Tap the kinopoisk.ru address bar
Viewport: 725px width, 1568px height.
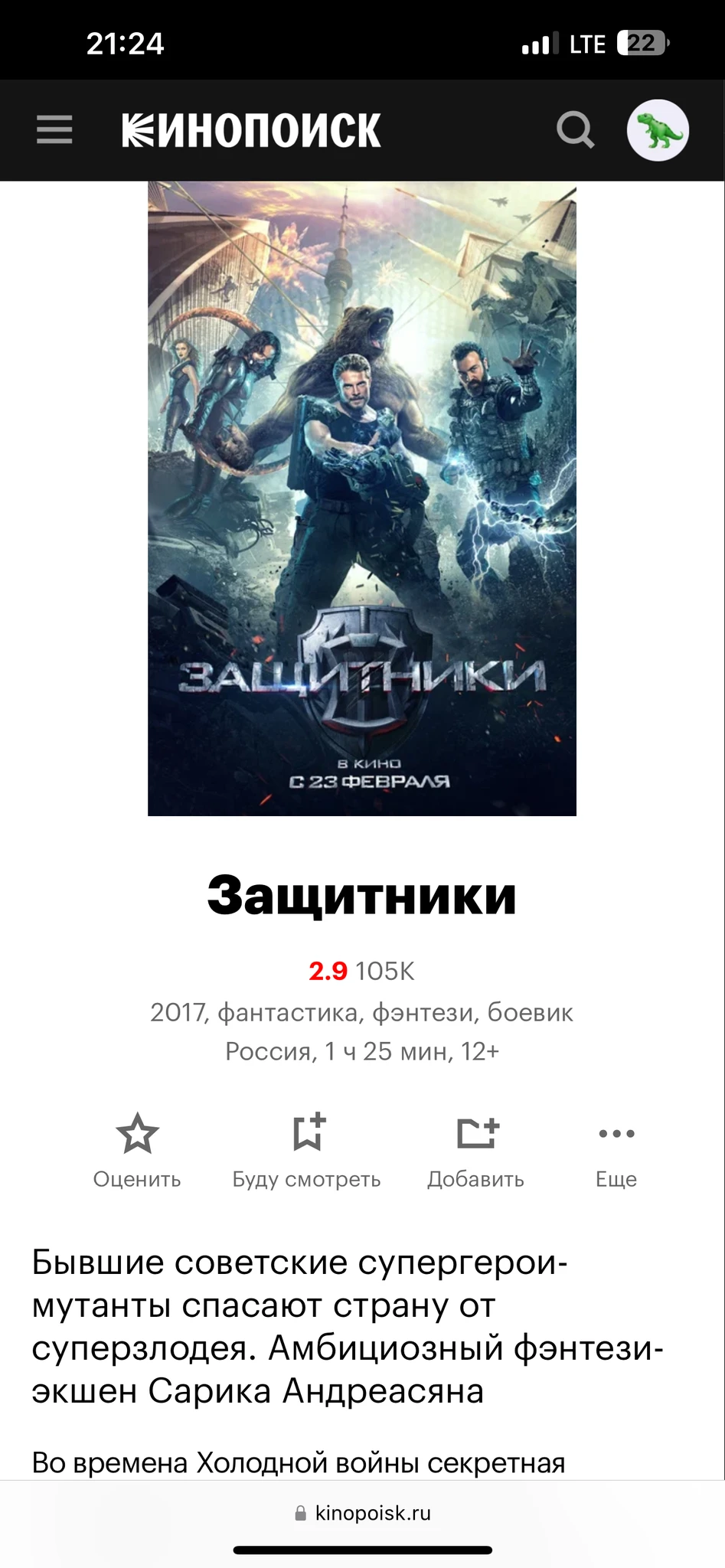click(x=362, y=1513)
